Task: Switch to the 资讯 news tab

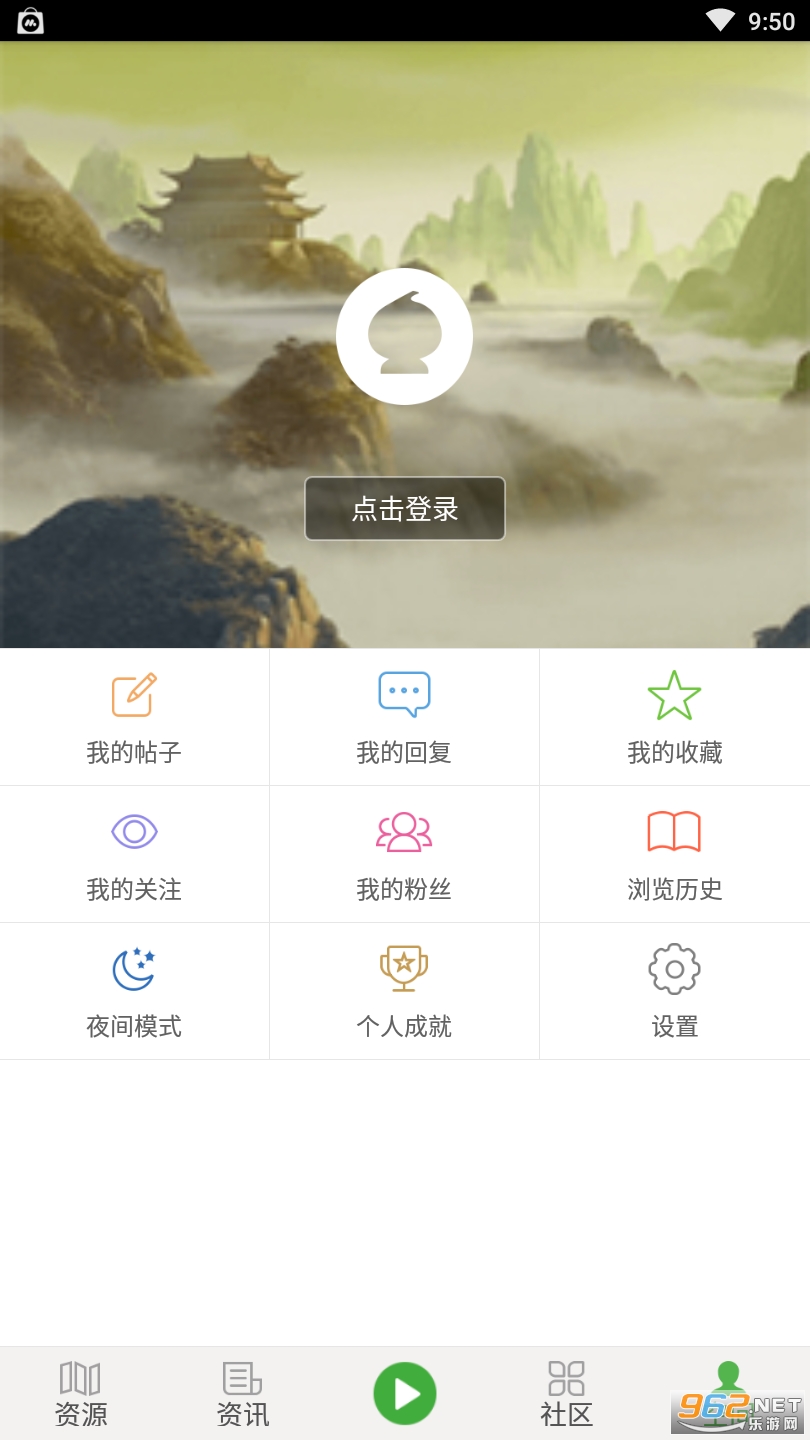Action: (243, 1394)
